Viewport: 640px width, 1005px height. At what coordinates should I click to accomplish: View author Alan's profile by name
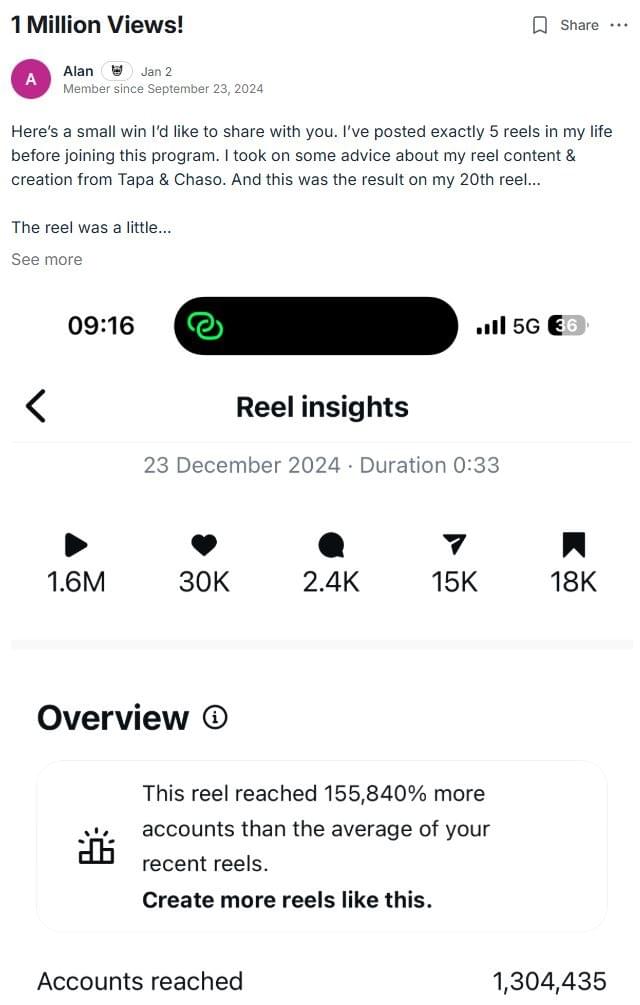click(x=78, y=71)
